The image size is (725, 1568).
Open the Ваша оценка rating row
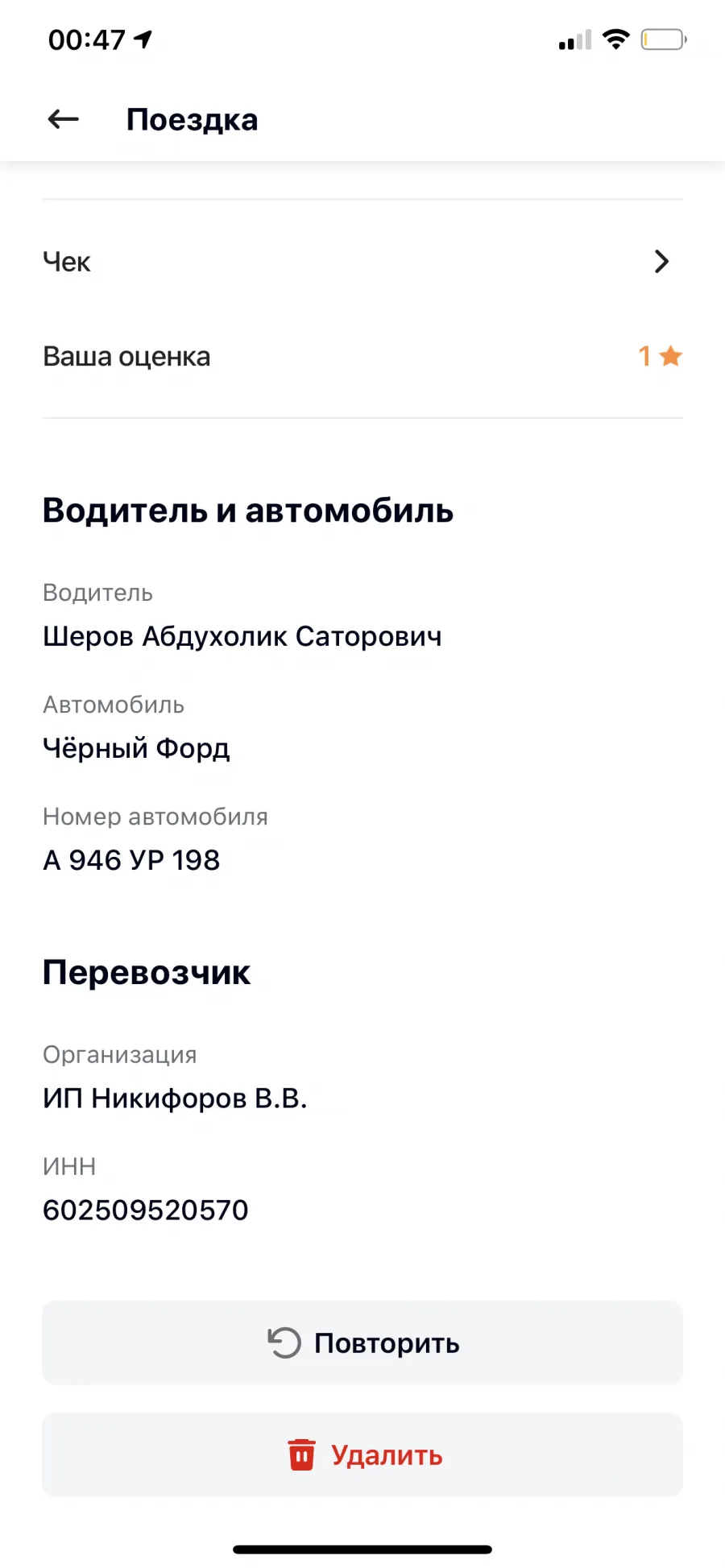click(362, 356)
